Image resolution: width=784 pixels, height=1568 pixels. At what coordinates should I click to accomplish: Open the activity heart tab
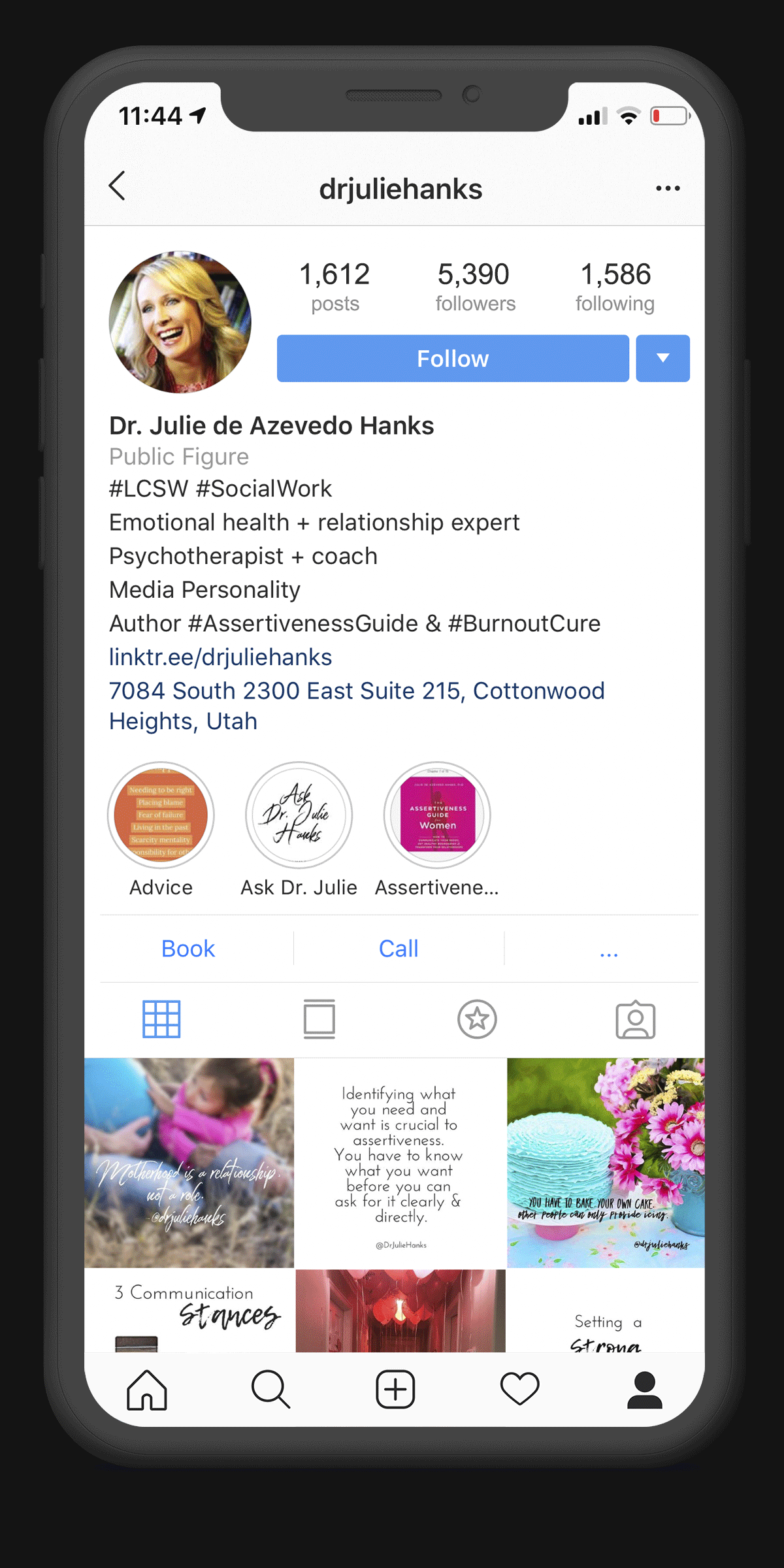(520, 1389)
